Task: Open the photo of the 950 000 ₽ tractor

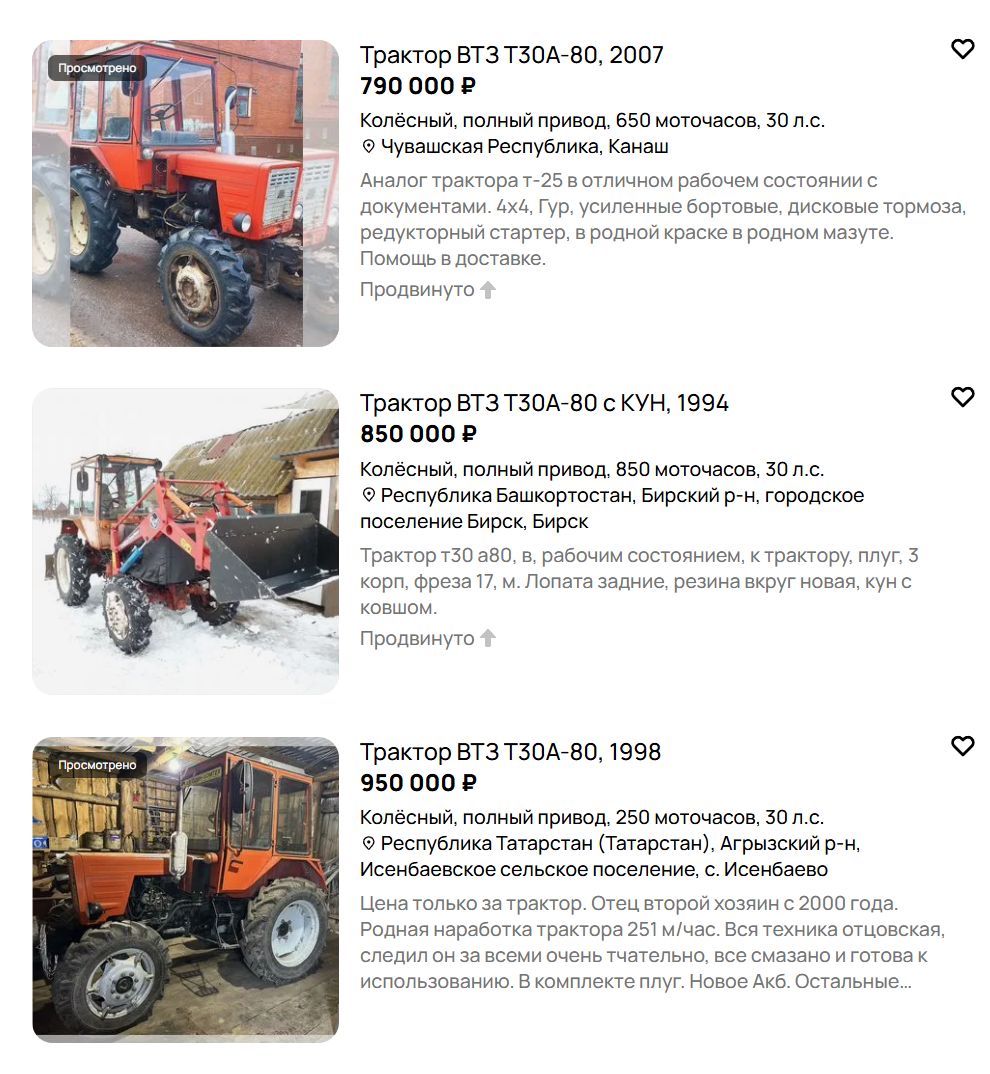Action: coord(185,889)
